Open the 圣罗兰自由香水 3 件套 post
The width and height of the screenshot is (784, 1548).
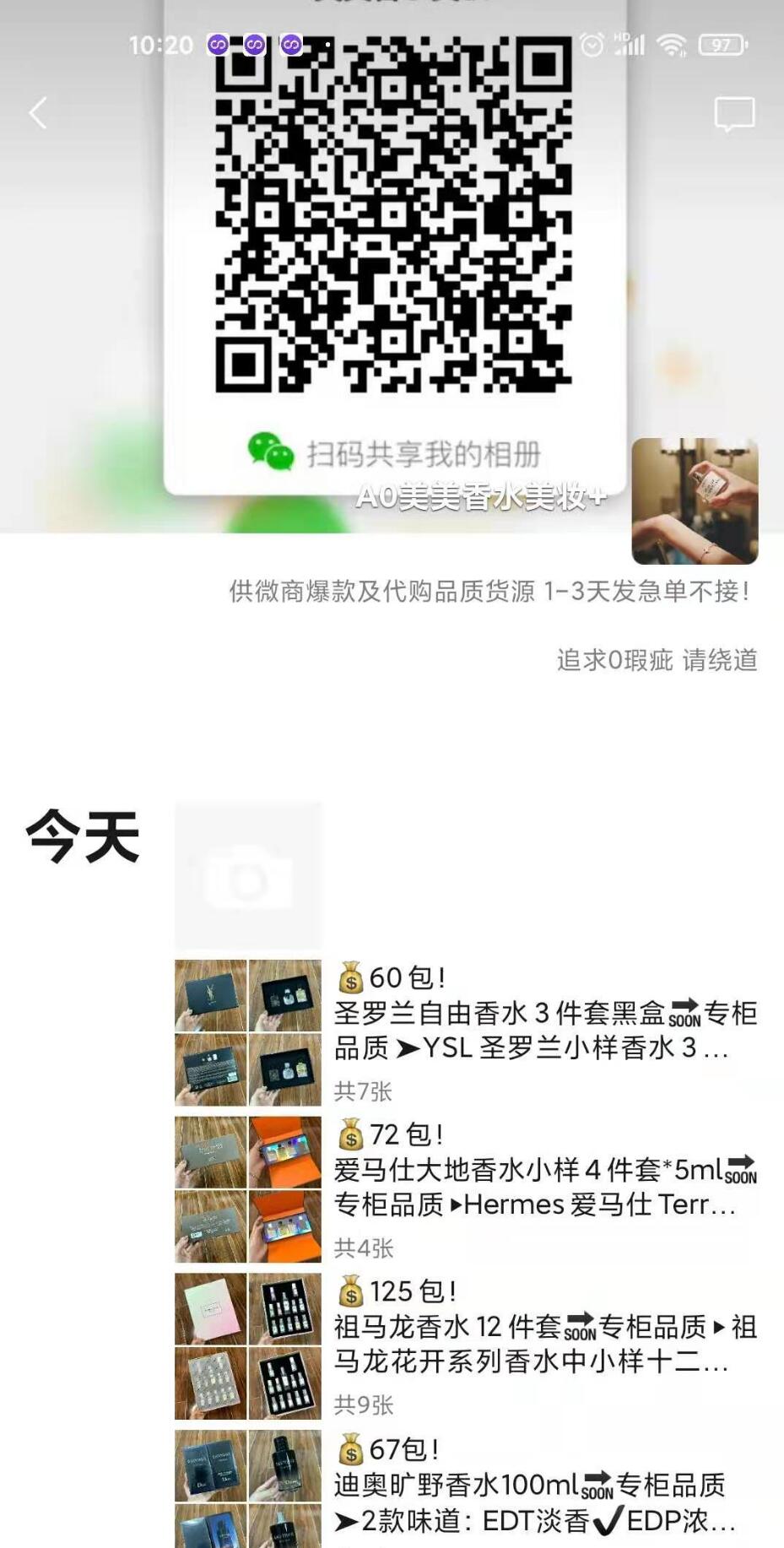[x=544, y=1030]
